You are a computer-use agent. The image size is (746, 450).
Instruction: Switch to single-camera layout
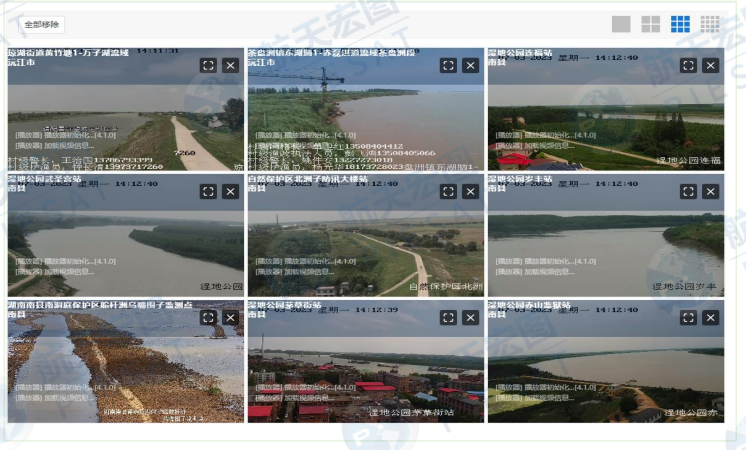621,24
